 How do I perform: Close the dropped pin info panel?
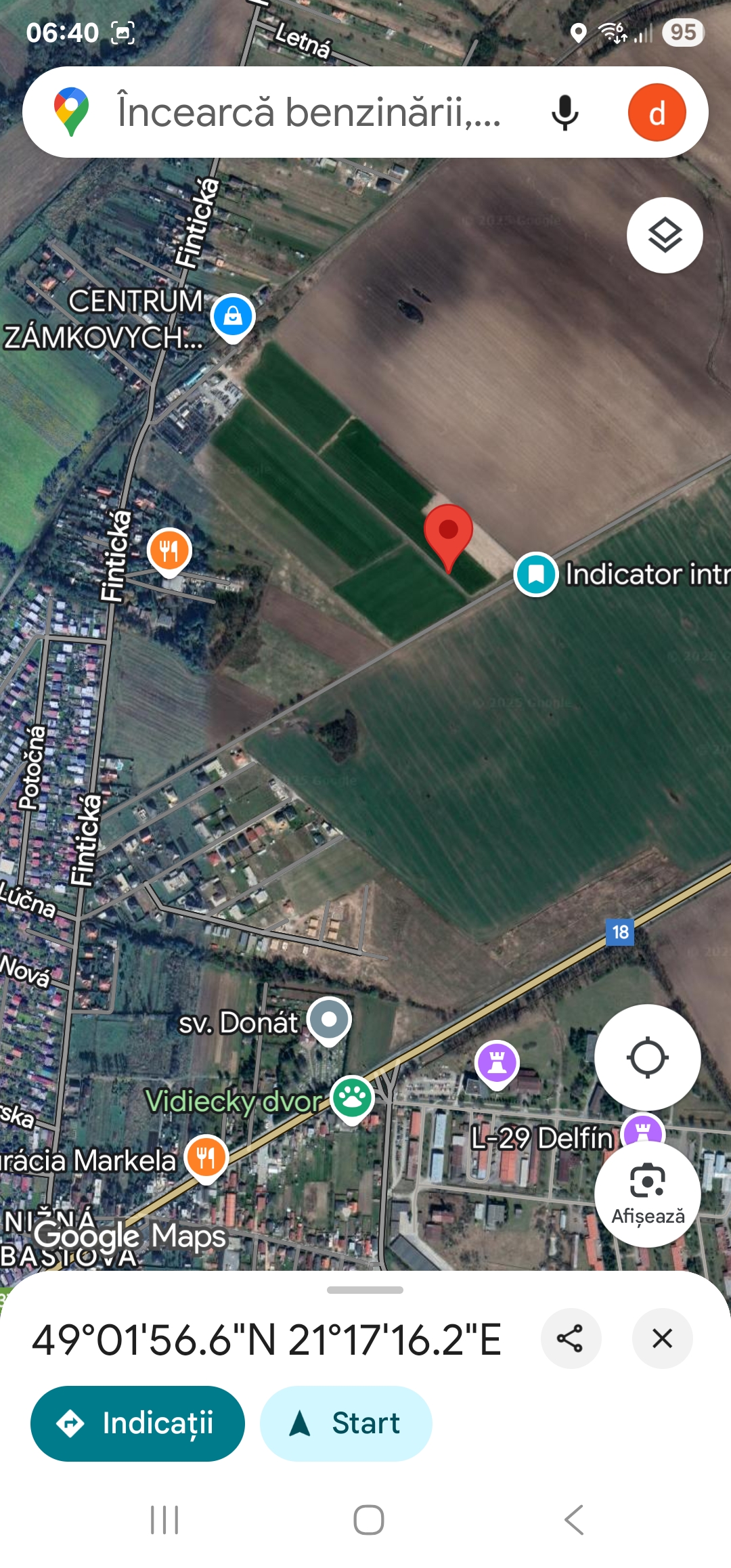coord(662,1338)
